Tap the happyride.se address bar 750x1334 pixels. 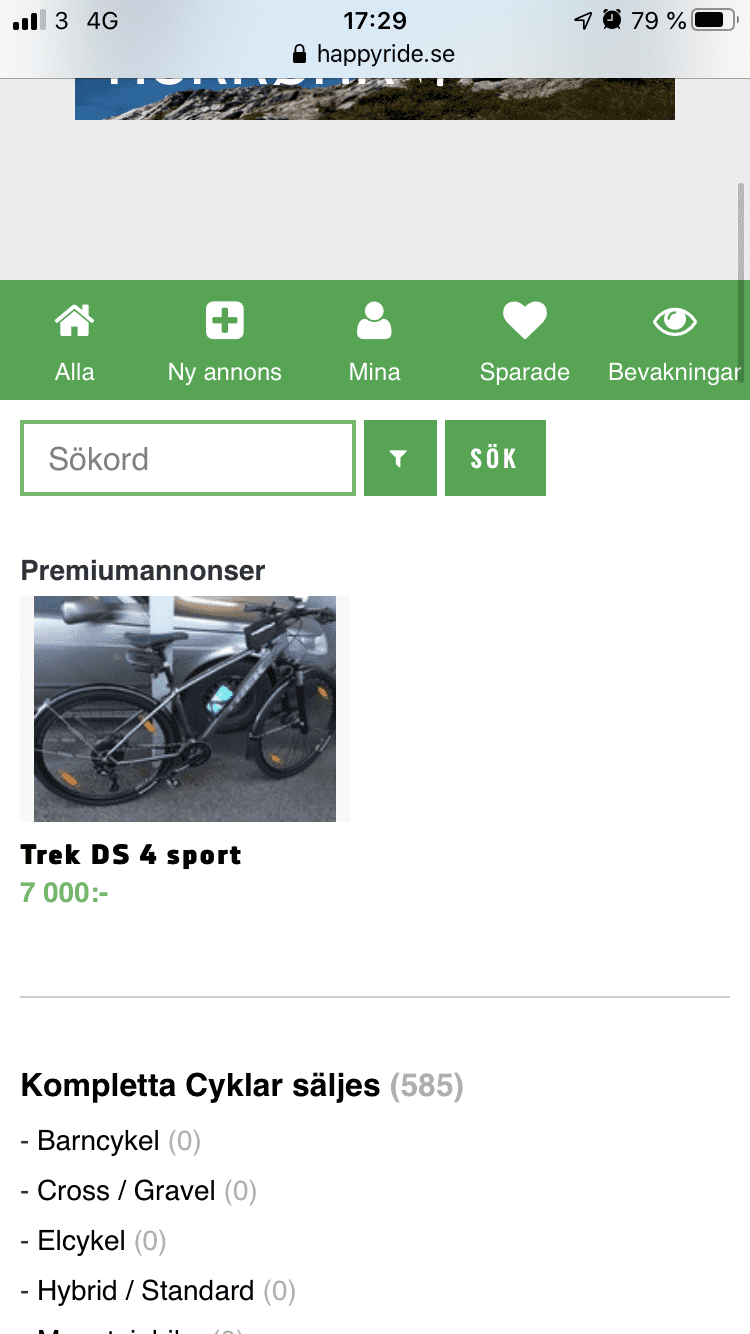[x=375, y=53]
